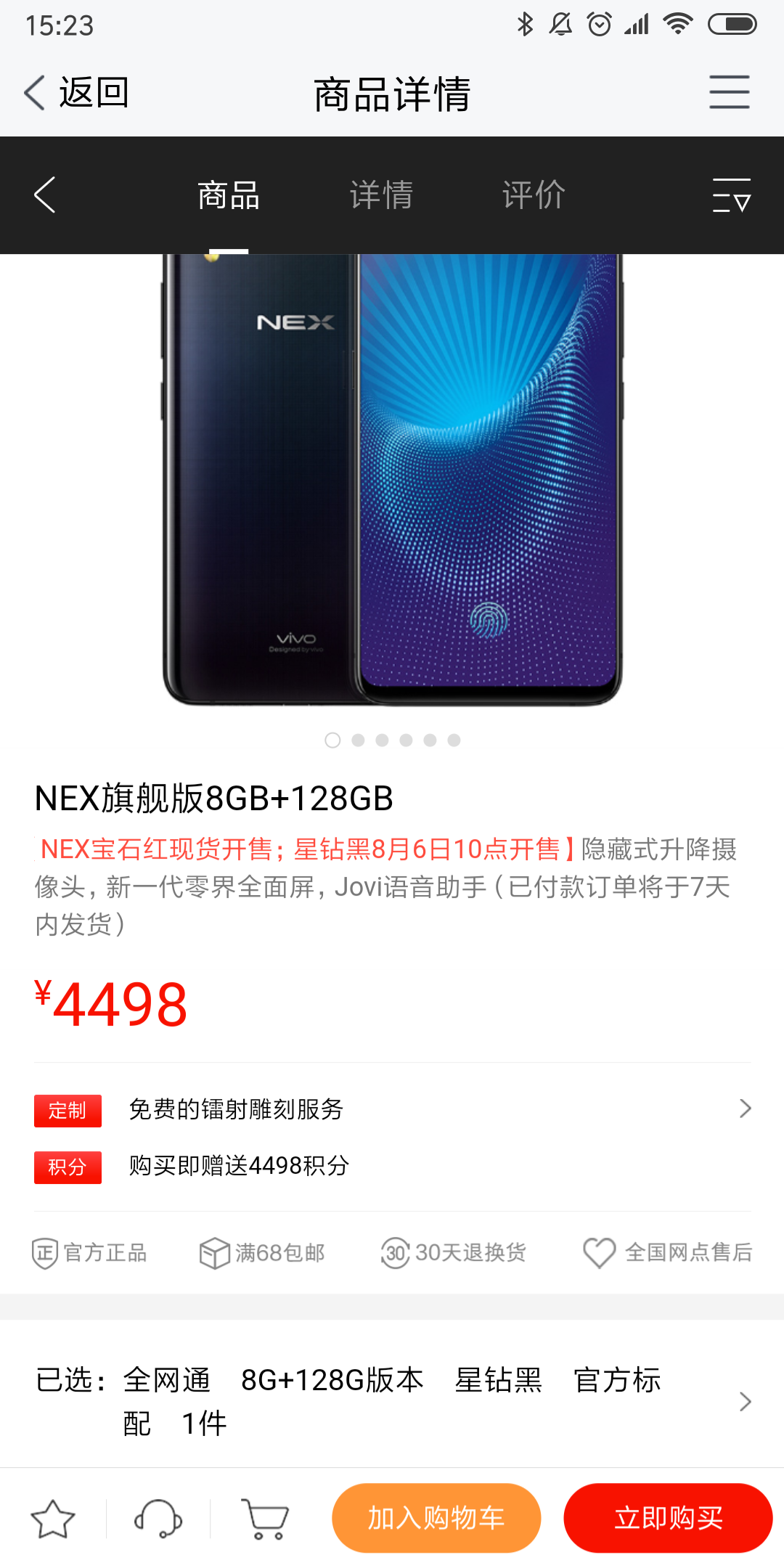The height and width of the screenshot is (1568, 784).
Task: Open the filter menu icon in dark toolbar
Action: click(x=731, y=195)
